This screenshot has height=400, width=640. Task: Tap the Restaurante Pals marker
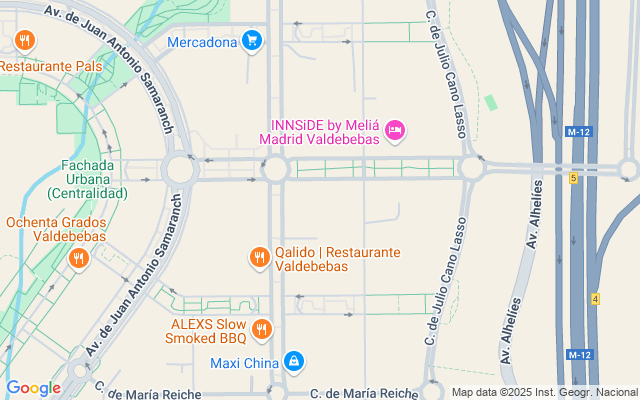click(x=26, y=41)
